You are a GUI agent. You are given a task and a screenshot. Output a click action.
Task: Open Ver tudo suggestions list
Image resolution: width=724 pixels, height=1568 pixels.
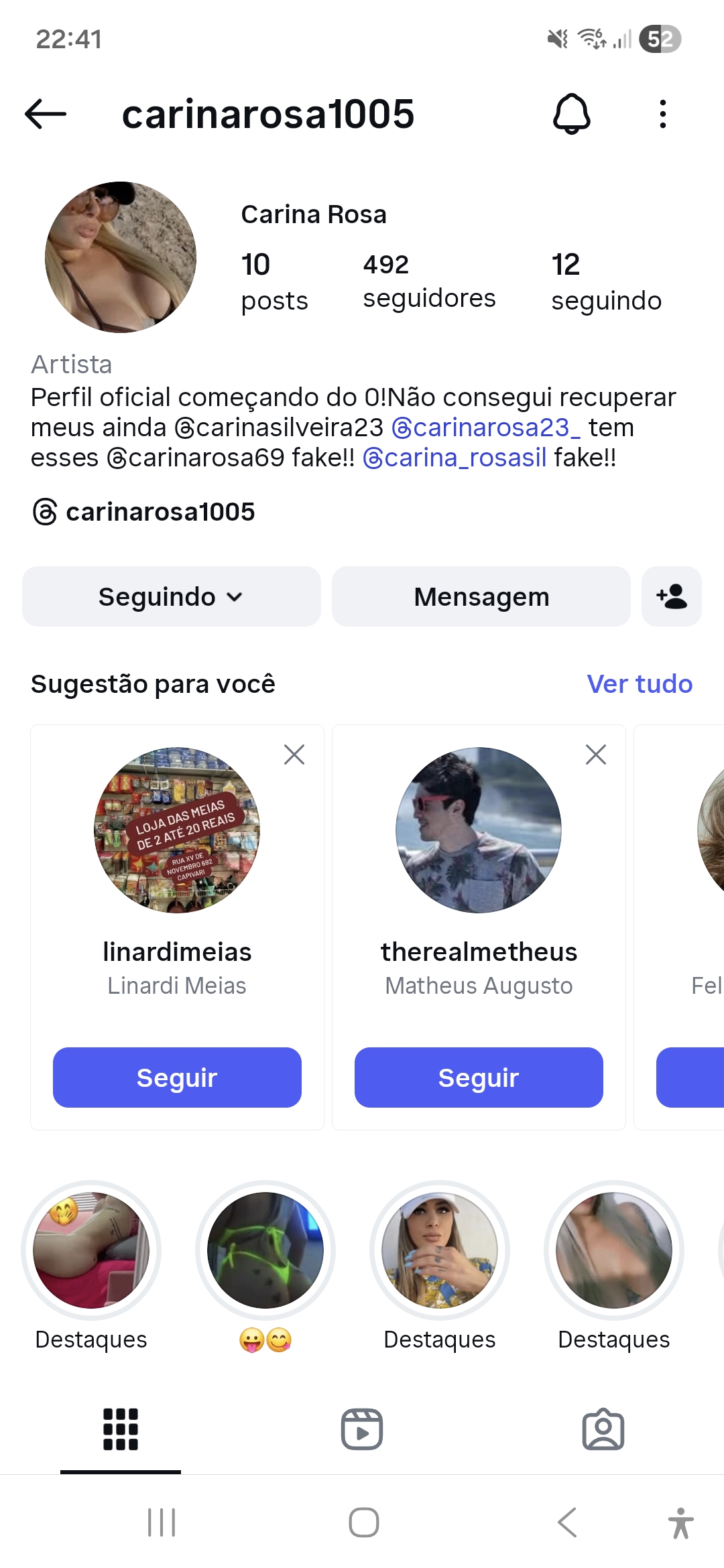coord(639,684)
